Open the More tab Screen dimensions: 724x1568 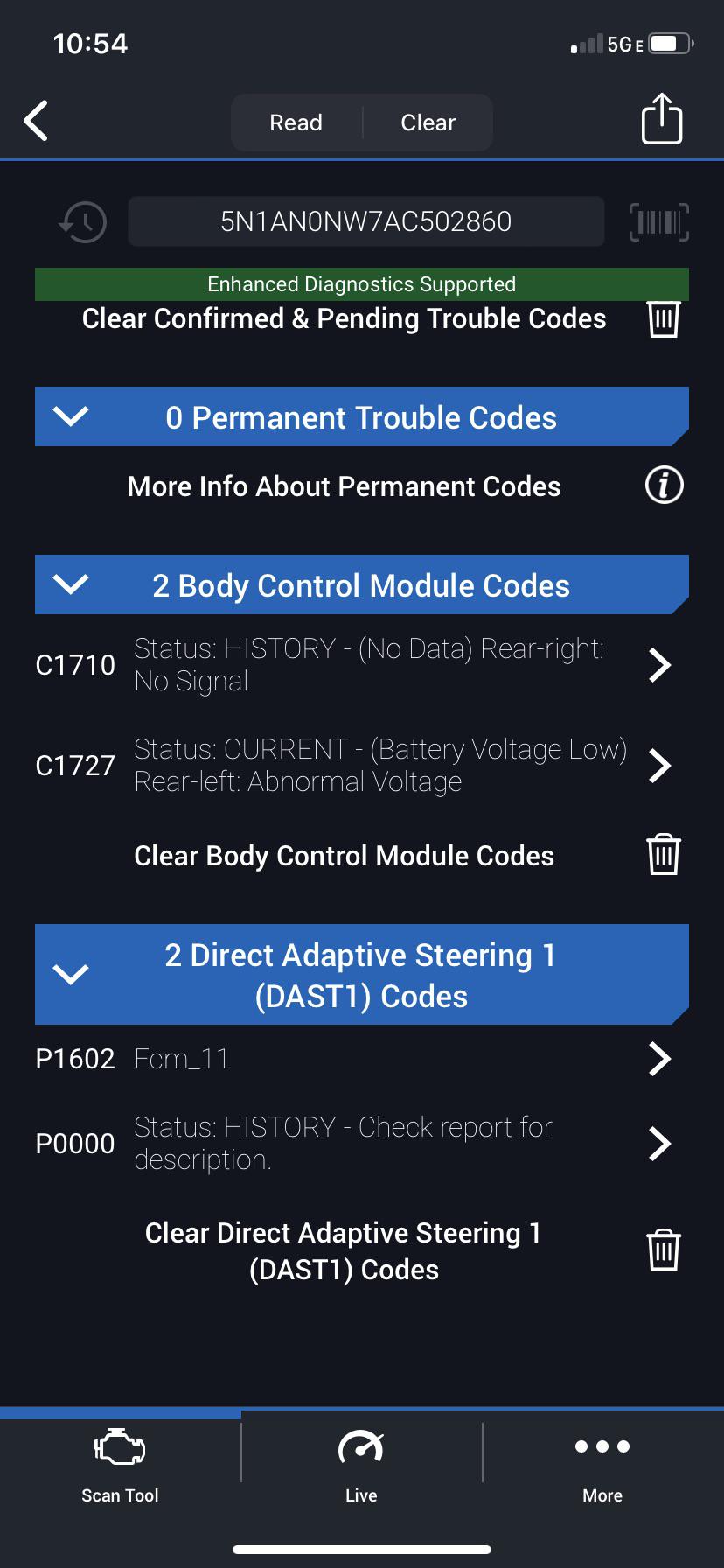pyautogui.click(x=602, y=1464)
